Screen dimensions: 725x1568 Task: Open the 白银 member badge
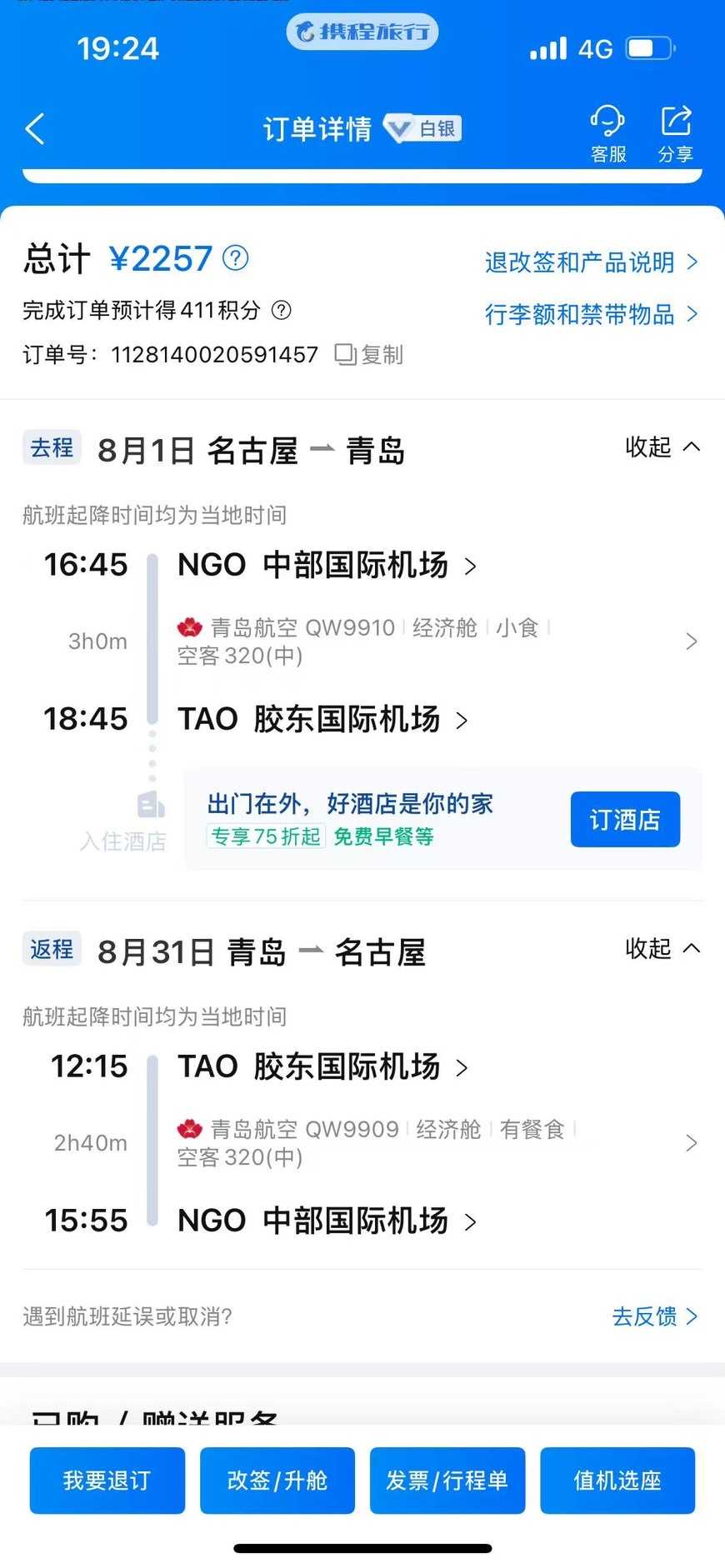(x=422, y=128)
